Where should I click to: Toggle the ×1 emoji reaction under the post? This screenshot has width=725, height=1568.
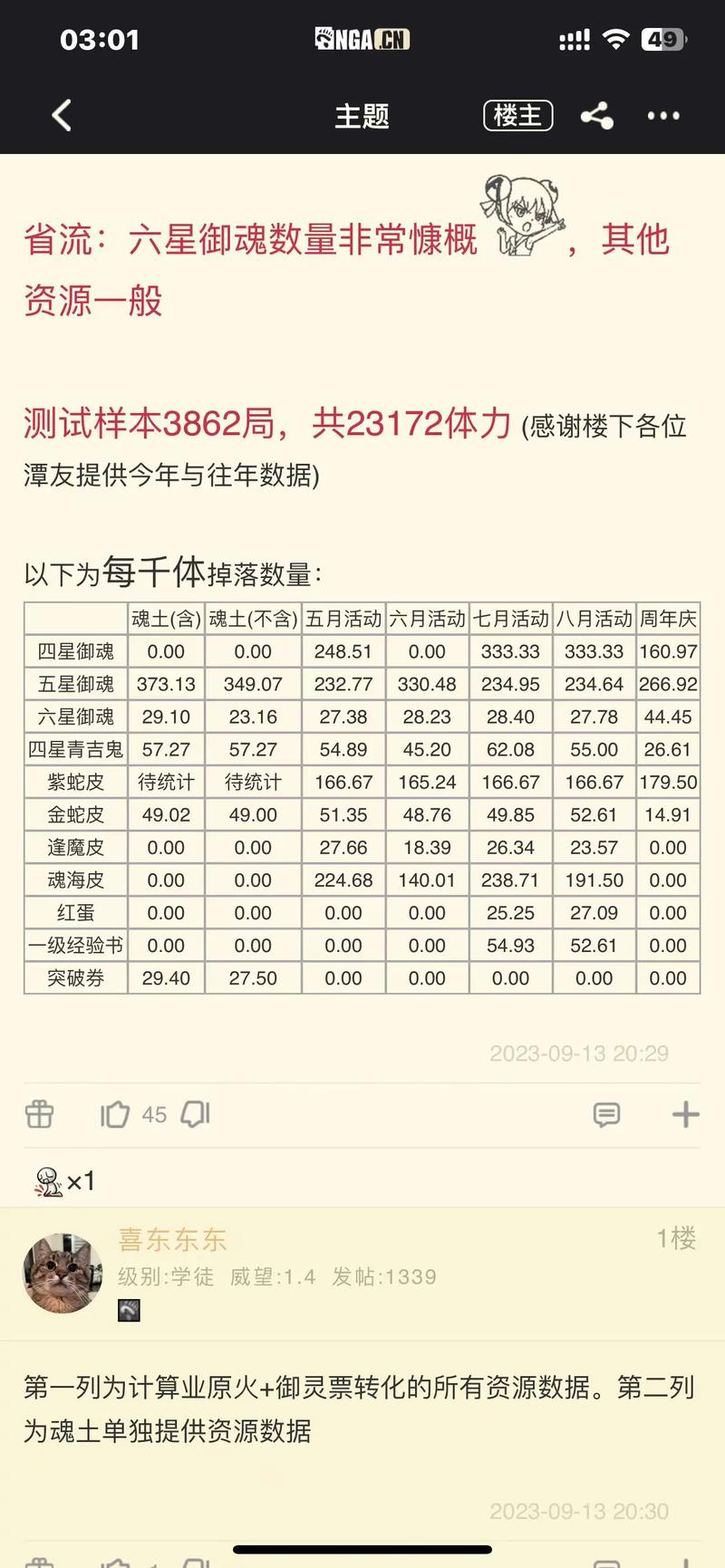point(63,1180)
